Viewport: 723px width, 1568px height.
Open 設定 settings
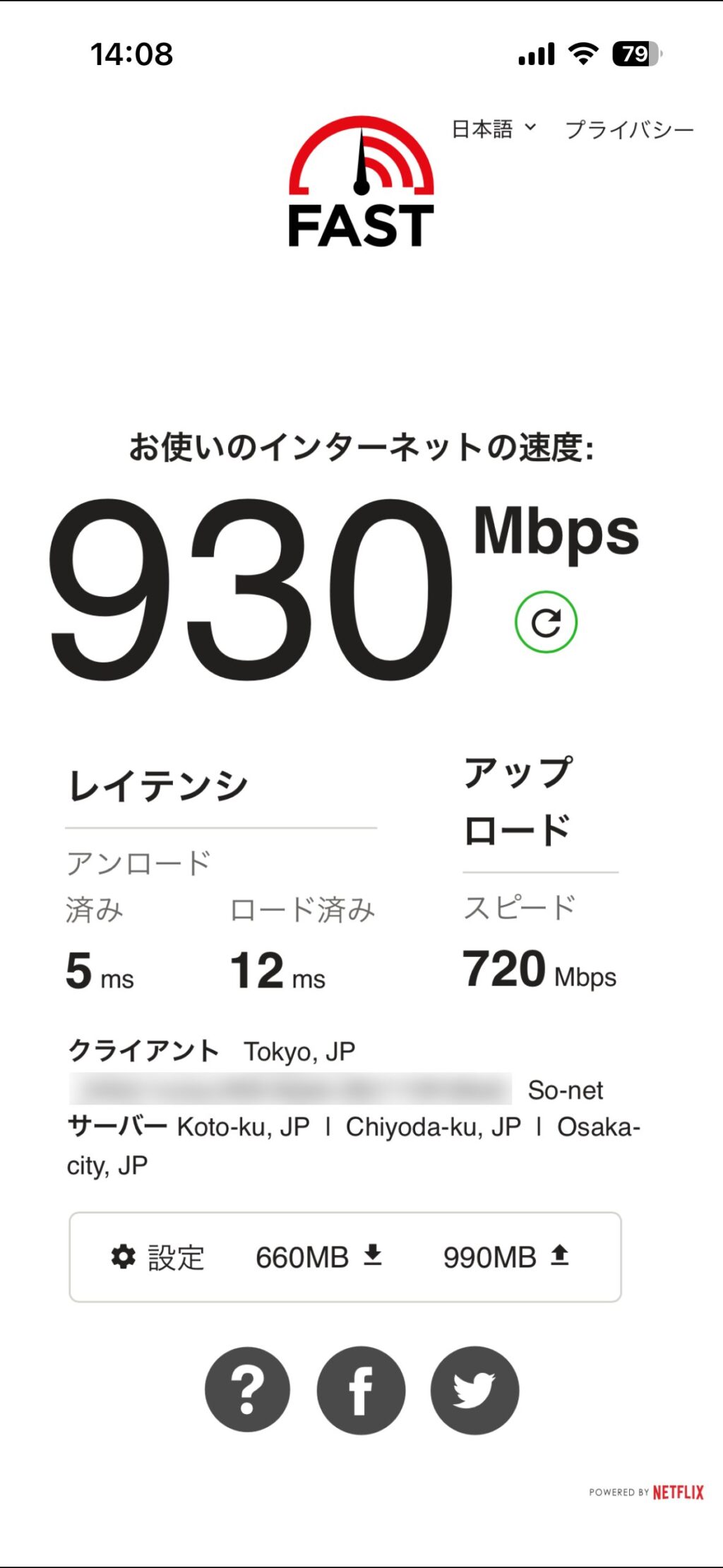click(x=158, y=1257)
